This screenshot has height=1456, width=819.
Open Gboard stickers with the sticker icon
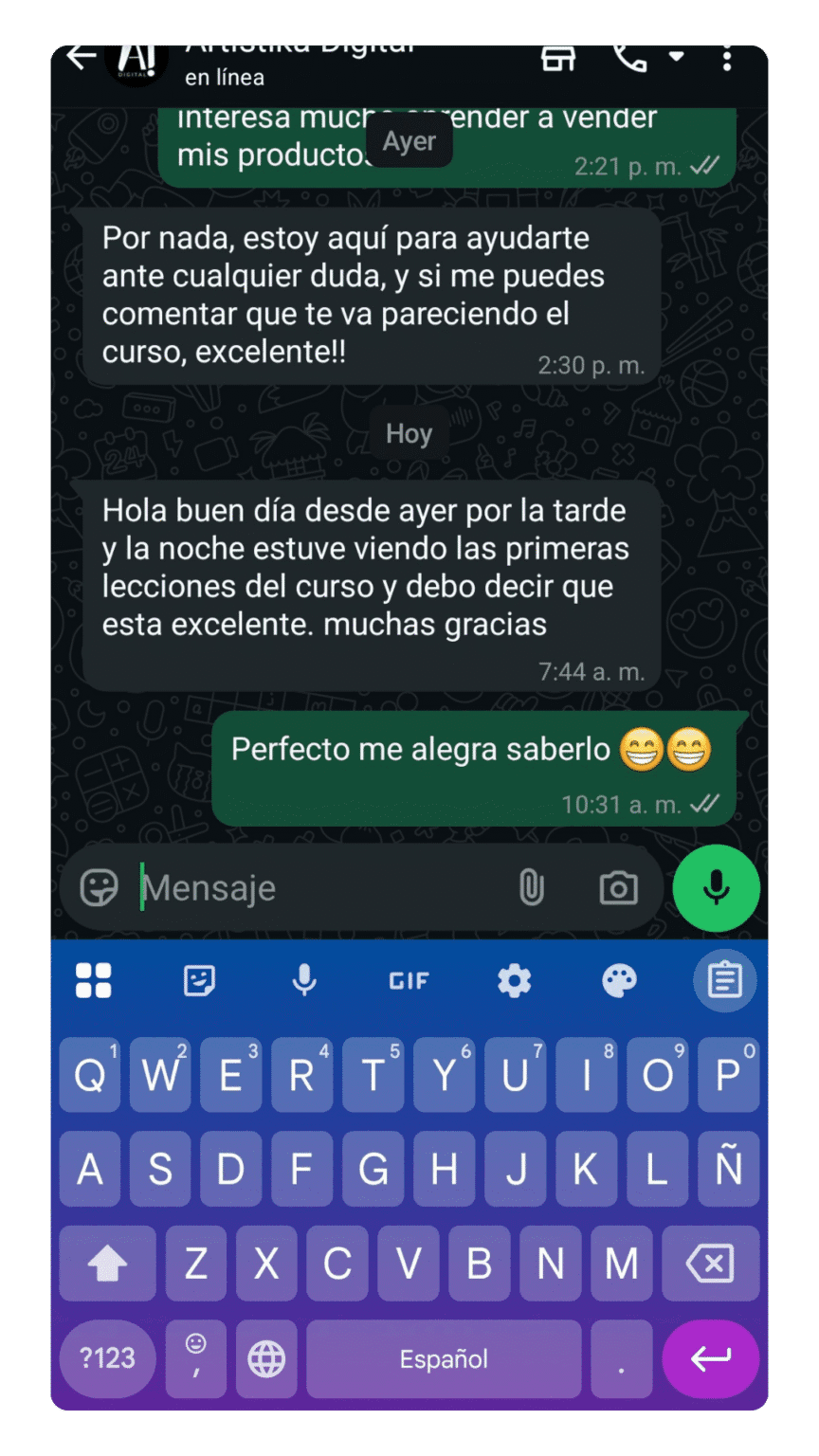pyautogui.click(x=199, y=981)
